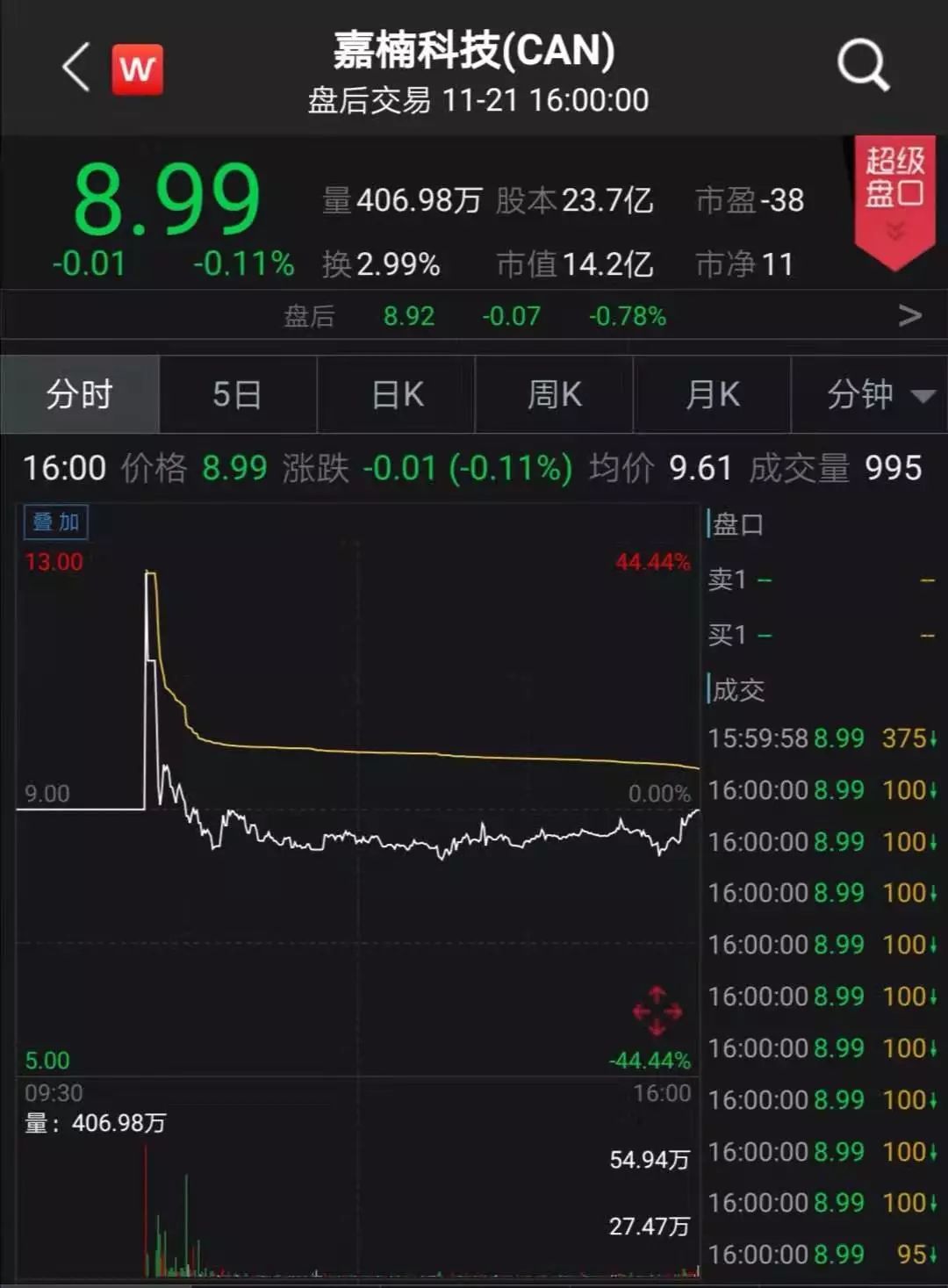The height and width of the screenshot is (1288, 948).
Task: Enable the 叠加 overlay option
Action: click(x=54, y=521)
